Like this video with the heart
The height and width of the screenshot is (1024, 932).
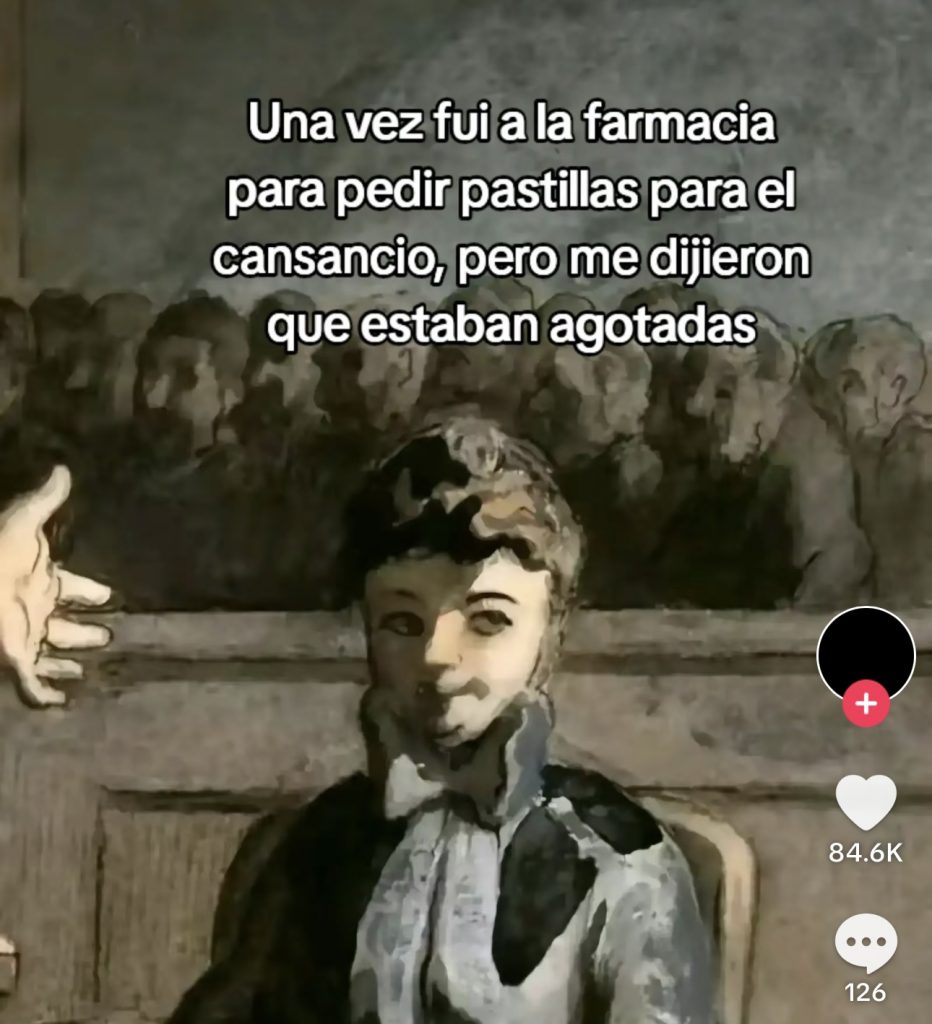[866, 802]
